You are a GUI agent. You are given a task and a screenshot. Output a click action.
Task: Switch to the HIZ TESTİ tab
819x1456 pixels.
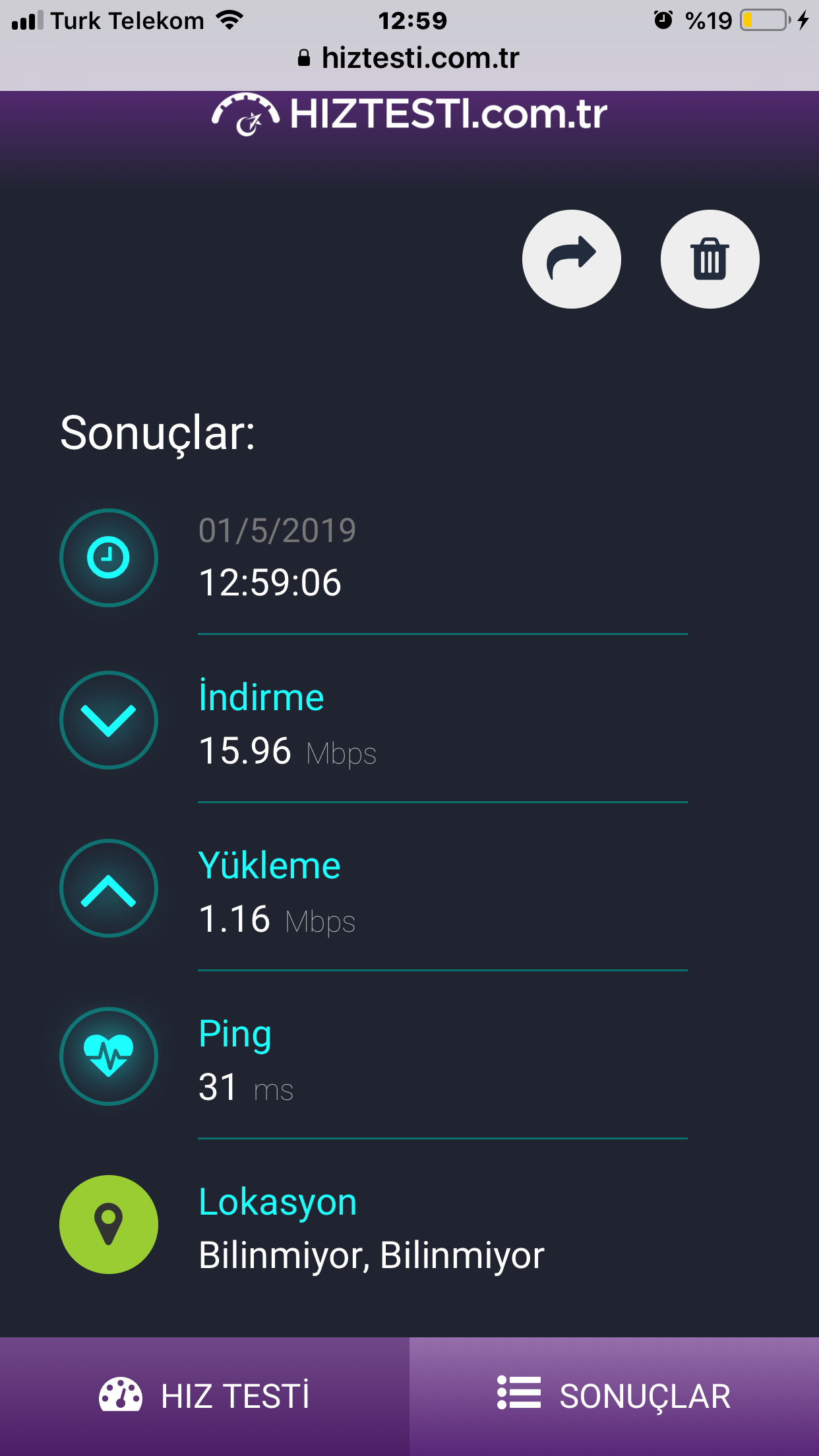[x=204, y=1396]
